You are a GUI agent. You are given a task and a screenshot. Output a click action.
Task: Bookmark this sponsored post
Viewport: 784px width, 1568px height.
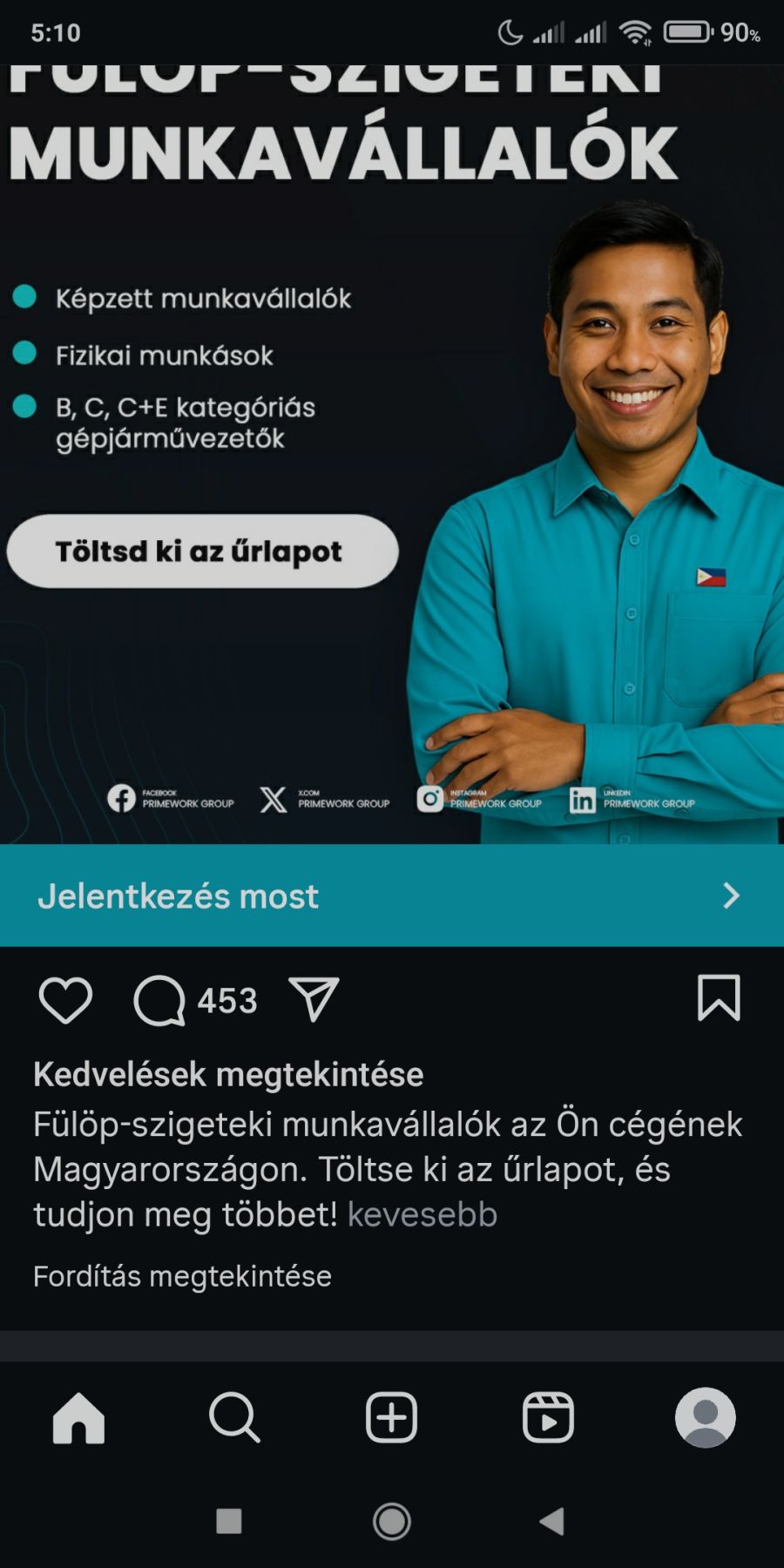719,998
